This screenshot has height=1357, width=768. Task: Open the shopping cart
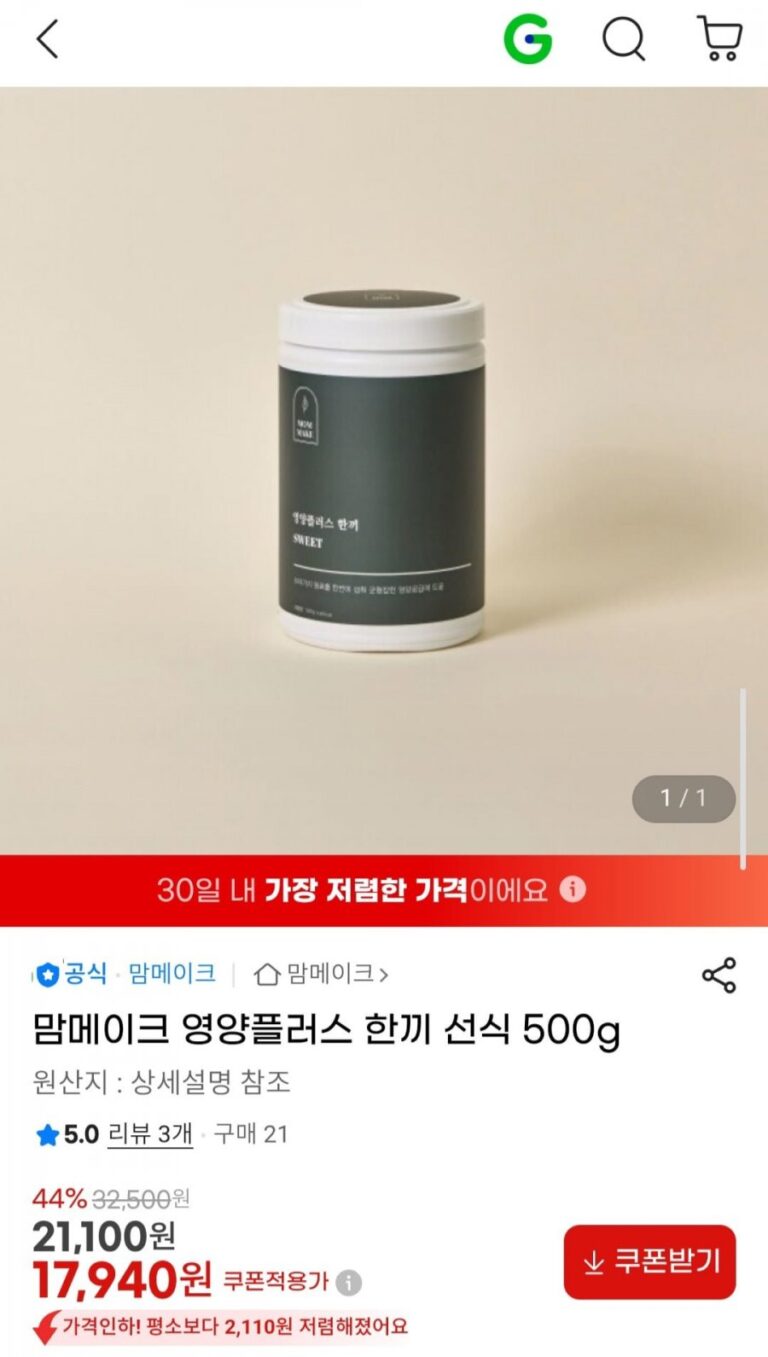click(x=719, y=40)
